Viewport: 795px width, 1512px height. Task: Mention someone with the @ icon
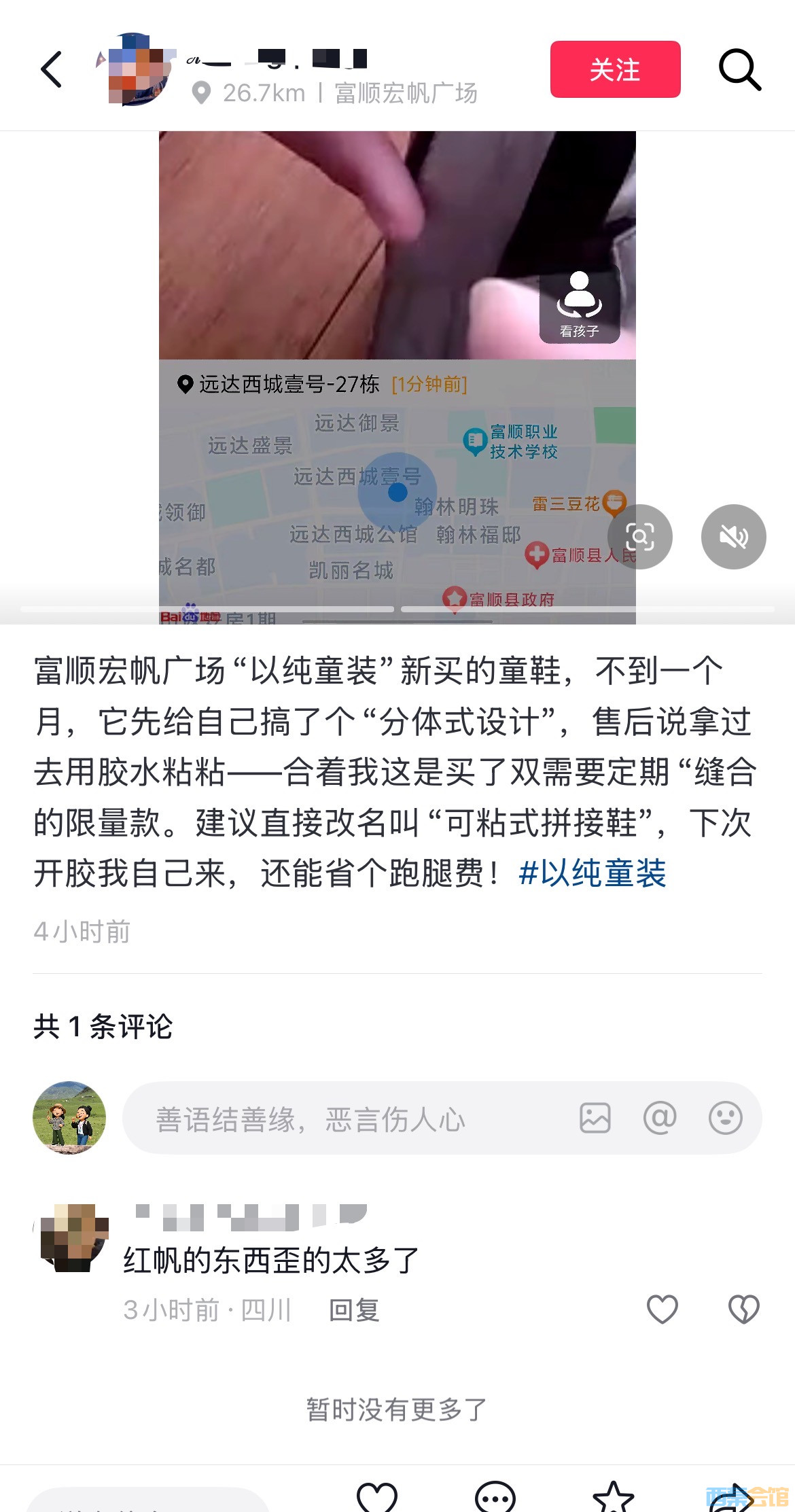[x=660, y=1118]
